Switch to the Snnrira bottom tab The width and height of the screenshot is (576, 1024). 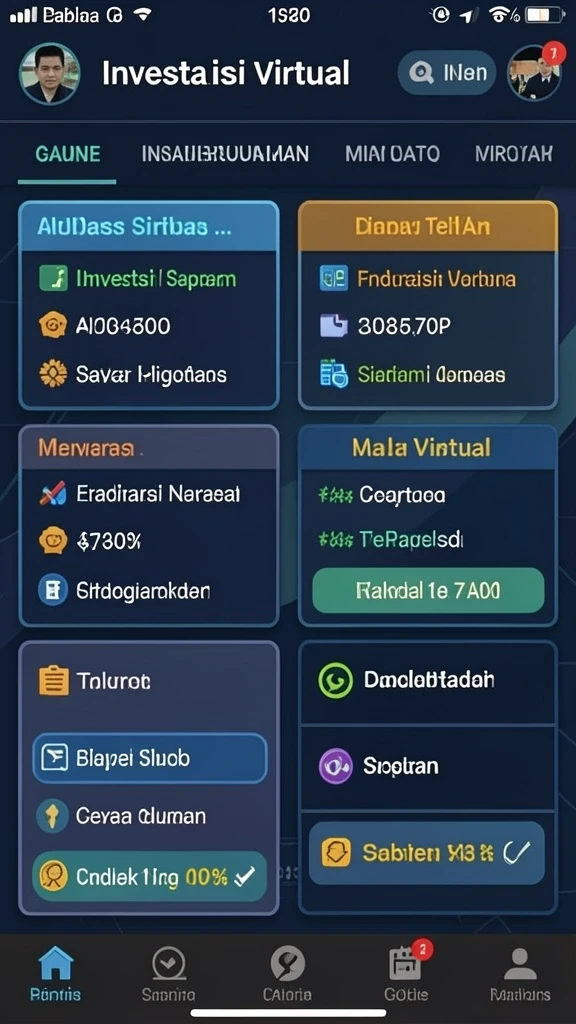point(168,974)
